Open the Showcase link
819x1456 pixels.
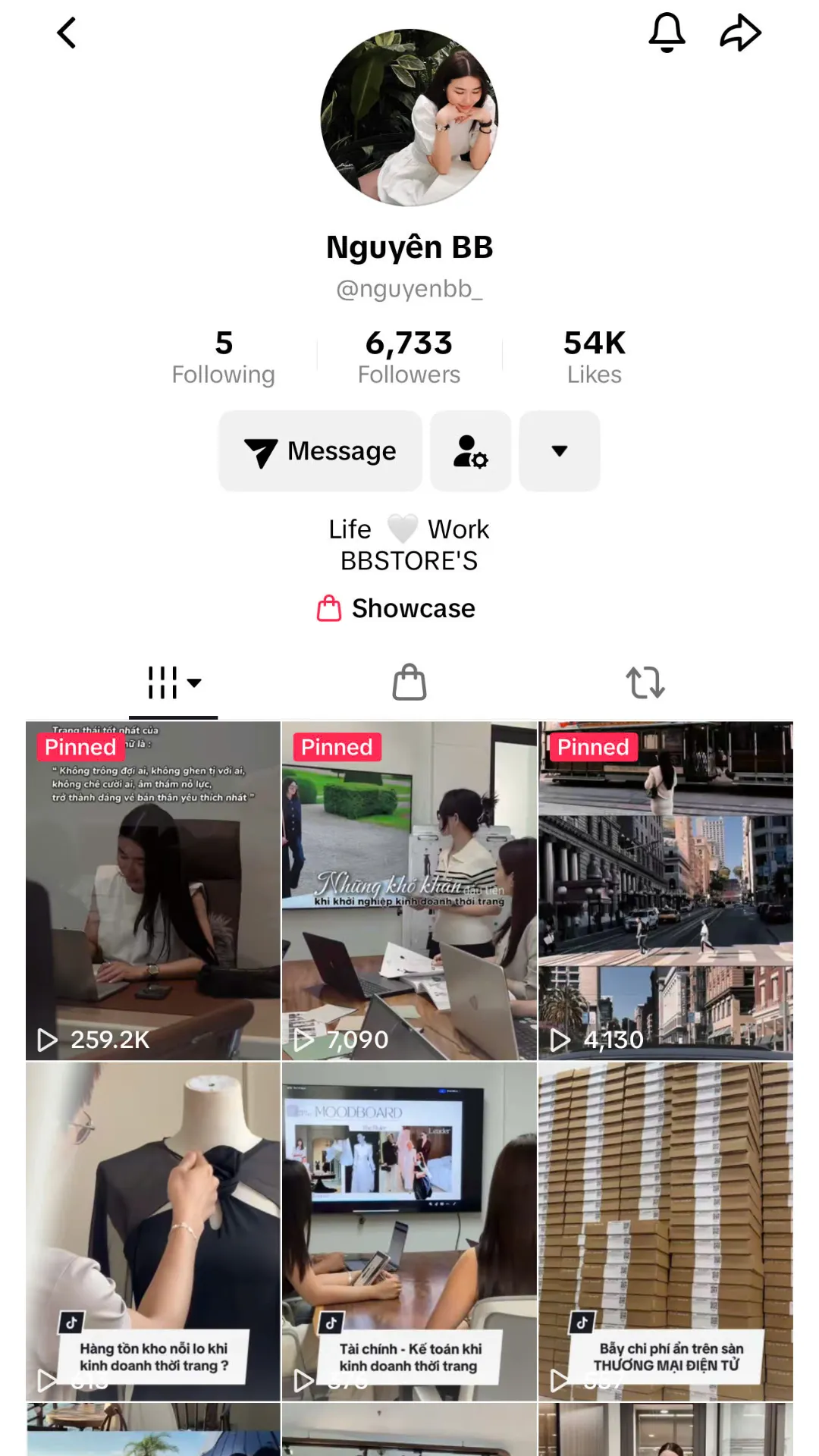pos(397,608)
